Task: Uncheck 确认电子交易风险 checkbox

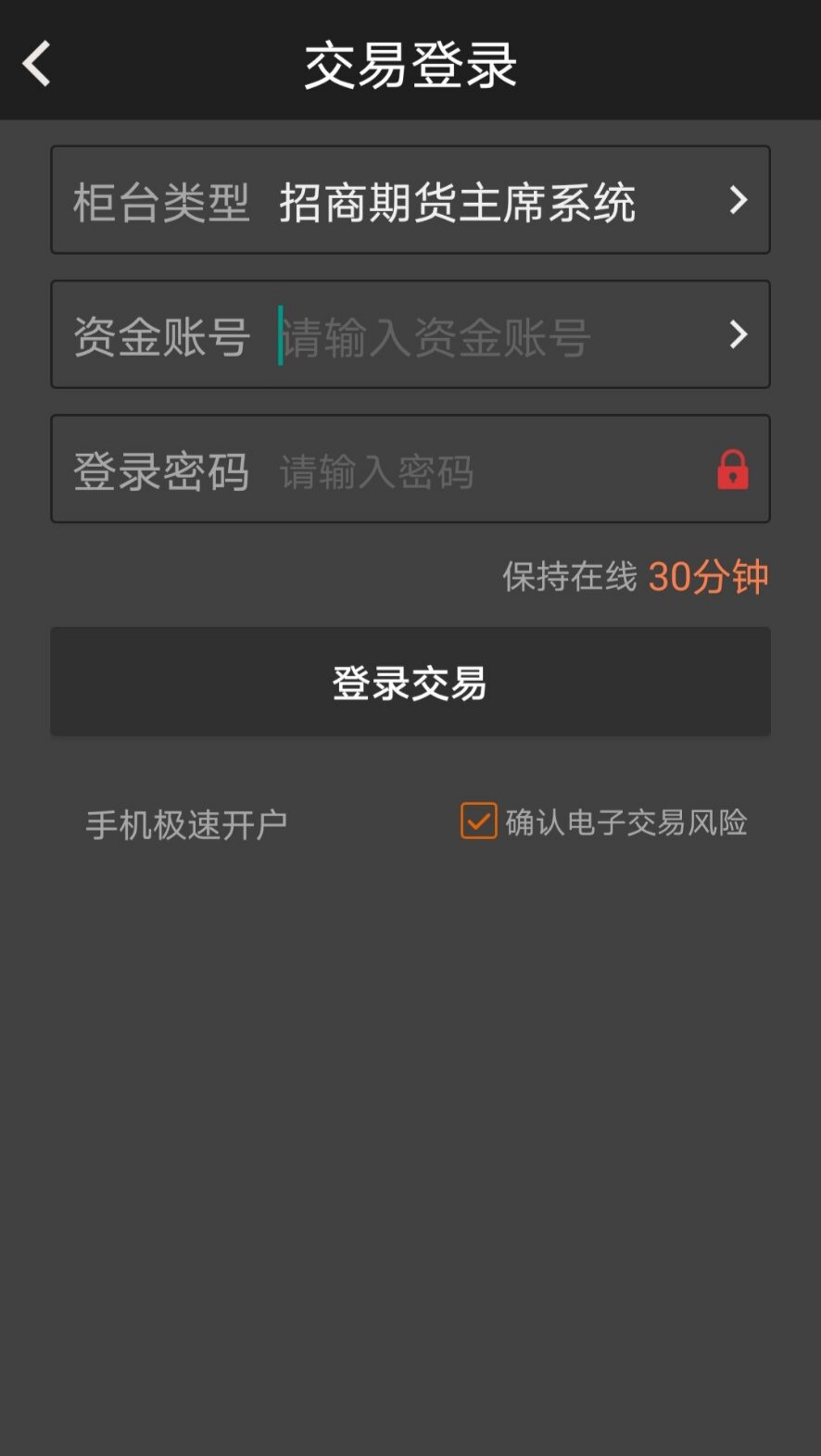Action: 478,821
